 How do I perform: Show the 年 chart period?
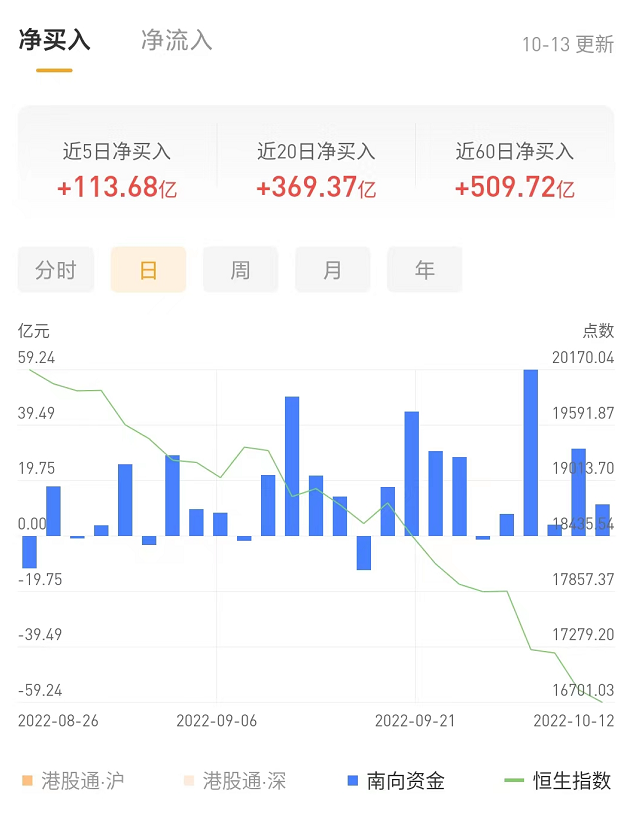click(x=425, y=270)
